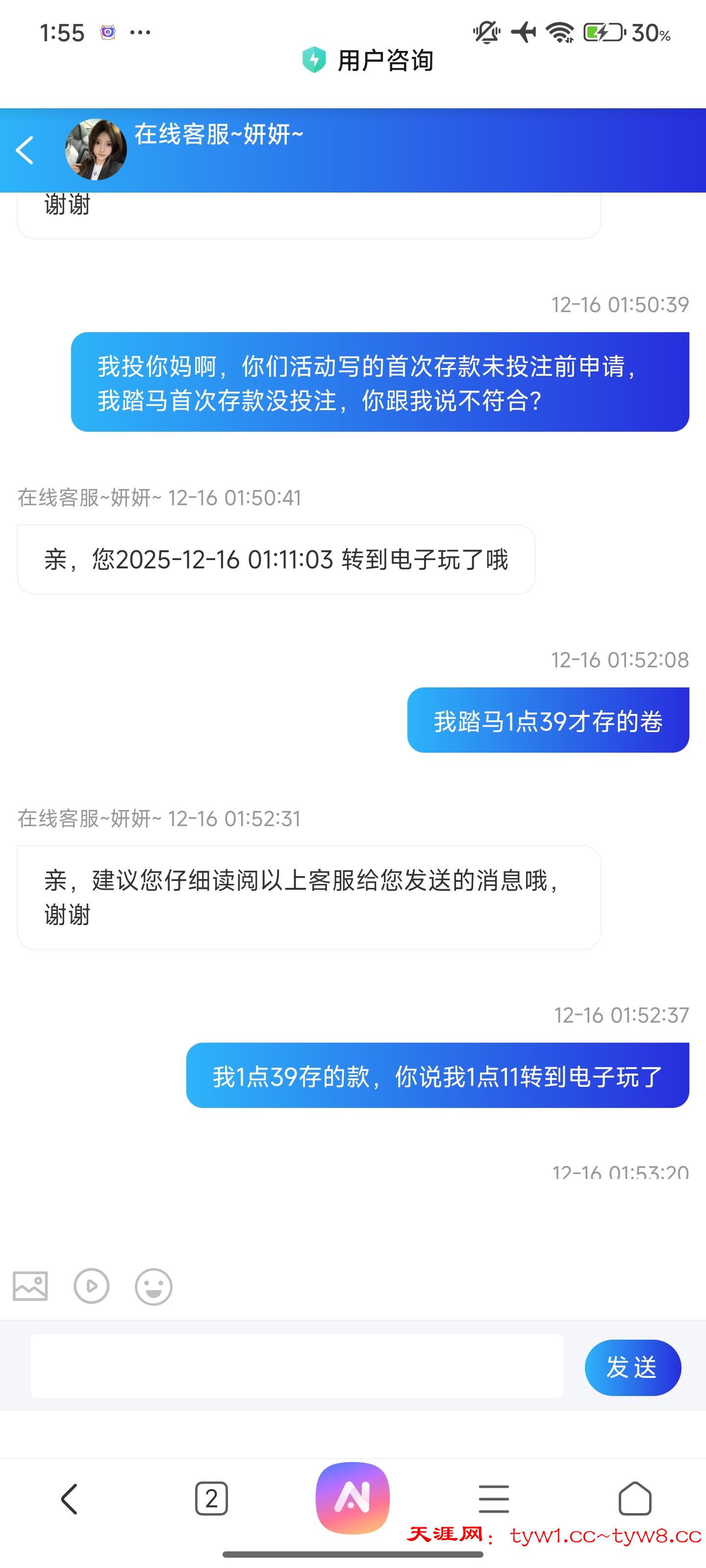Open the browser tabs switcher showing 2

pyautogui.click(x=211, y=1498)
